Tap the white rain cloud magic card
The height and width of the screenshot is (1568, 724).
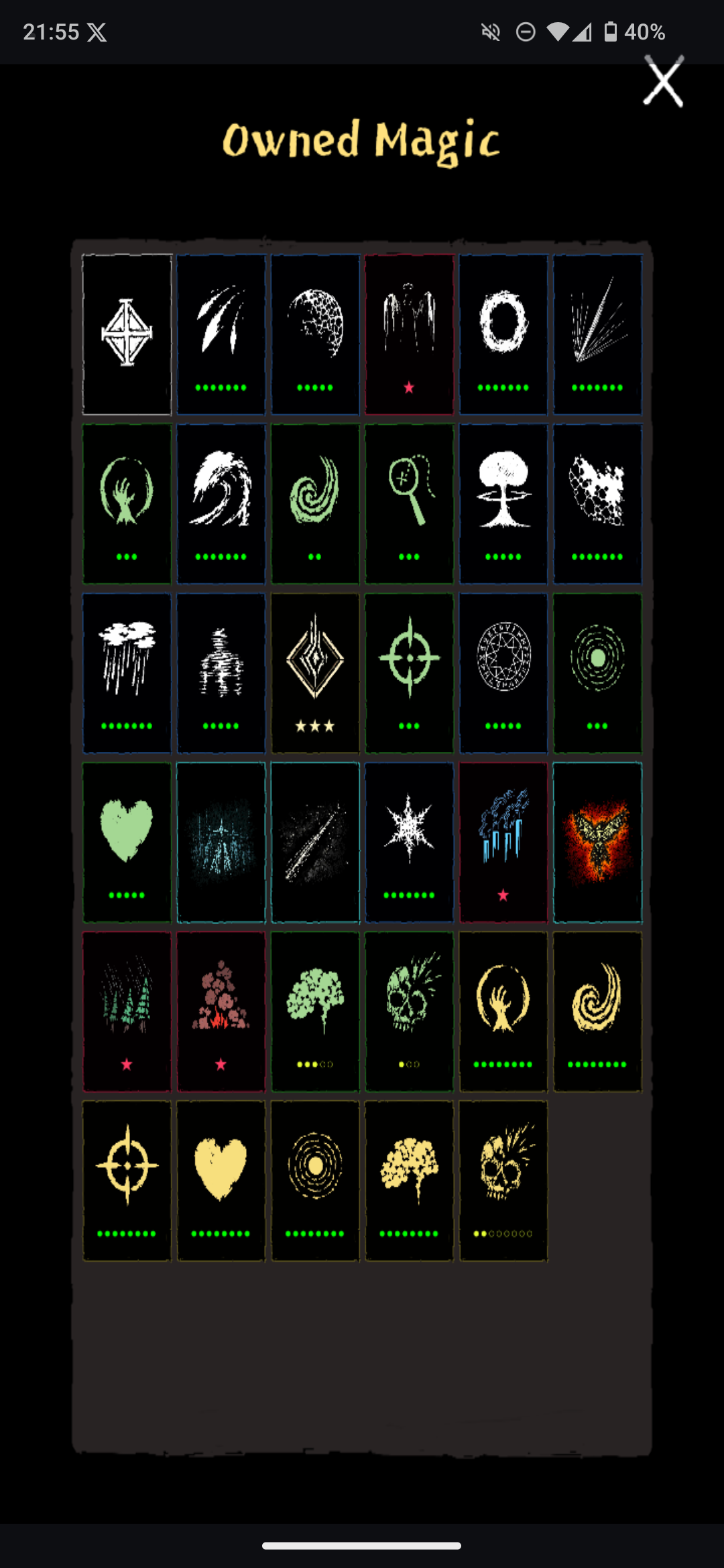pos(127,672)
